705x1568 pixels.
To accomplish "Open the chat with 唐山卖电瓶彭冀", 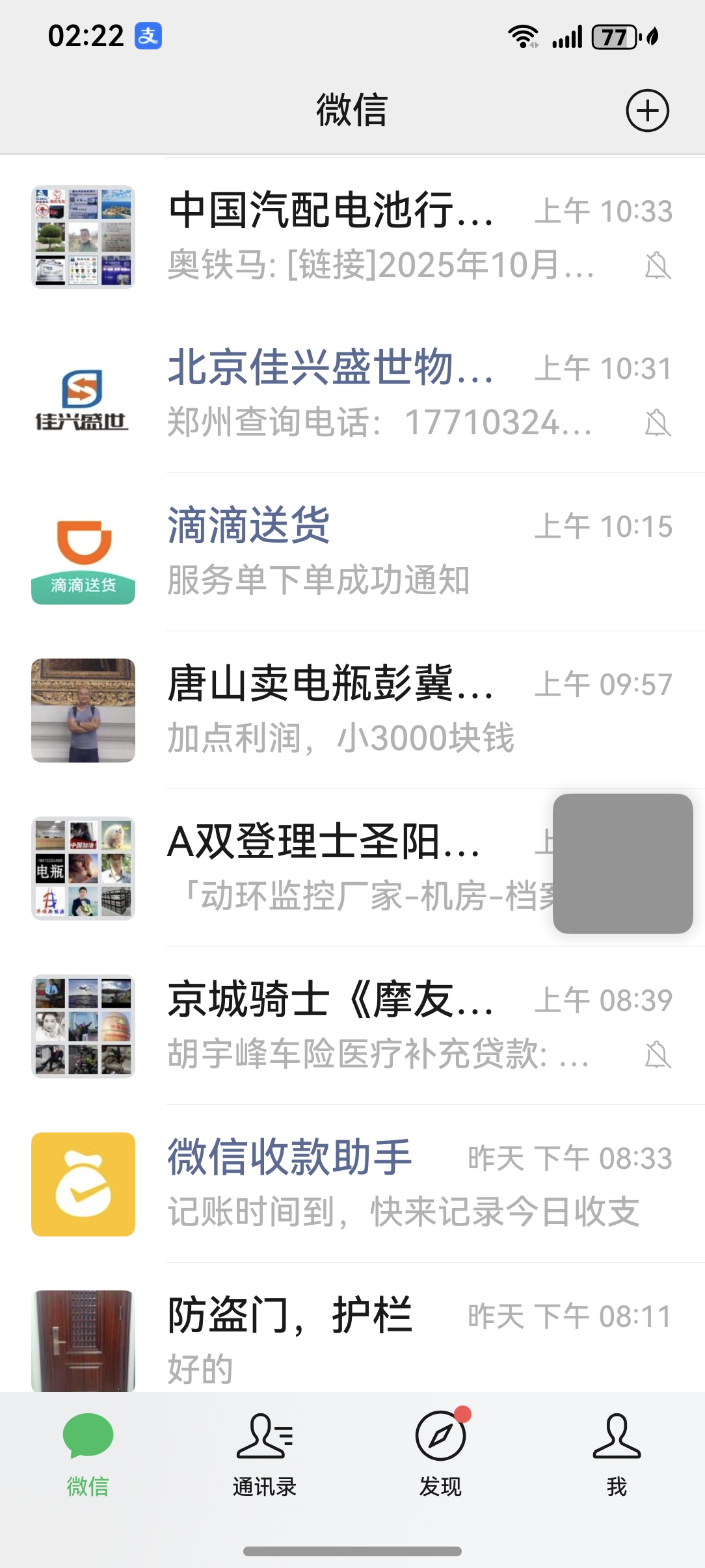I will pos(351,711).
